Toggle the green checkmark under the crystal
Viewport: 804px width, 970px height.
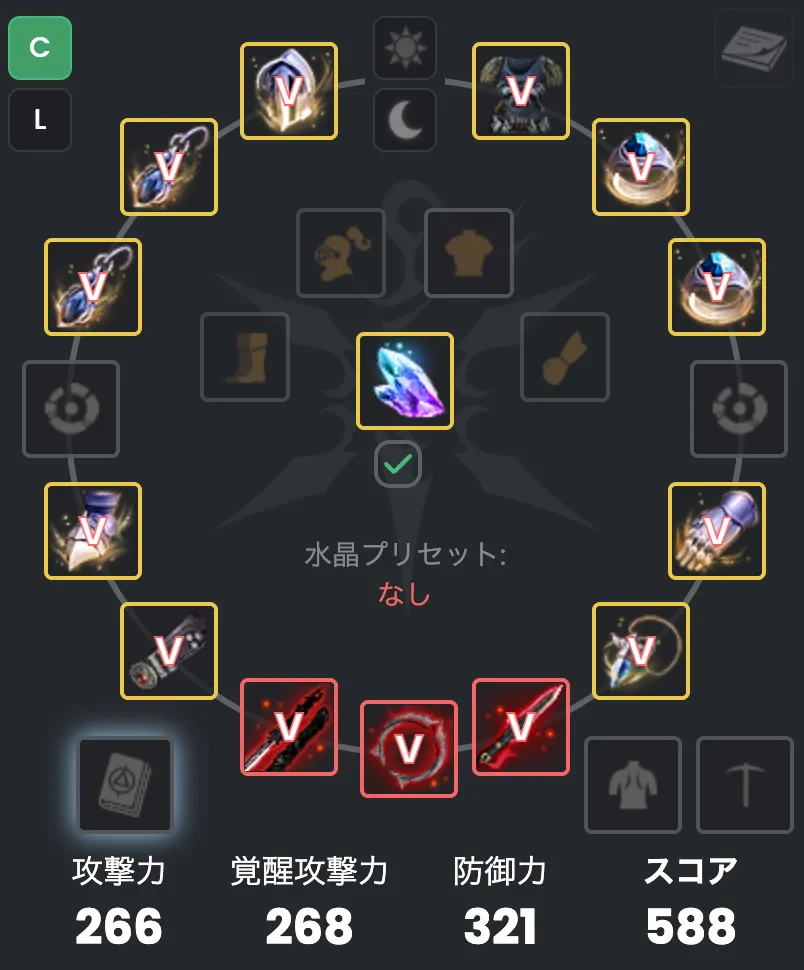coord(398,464)
